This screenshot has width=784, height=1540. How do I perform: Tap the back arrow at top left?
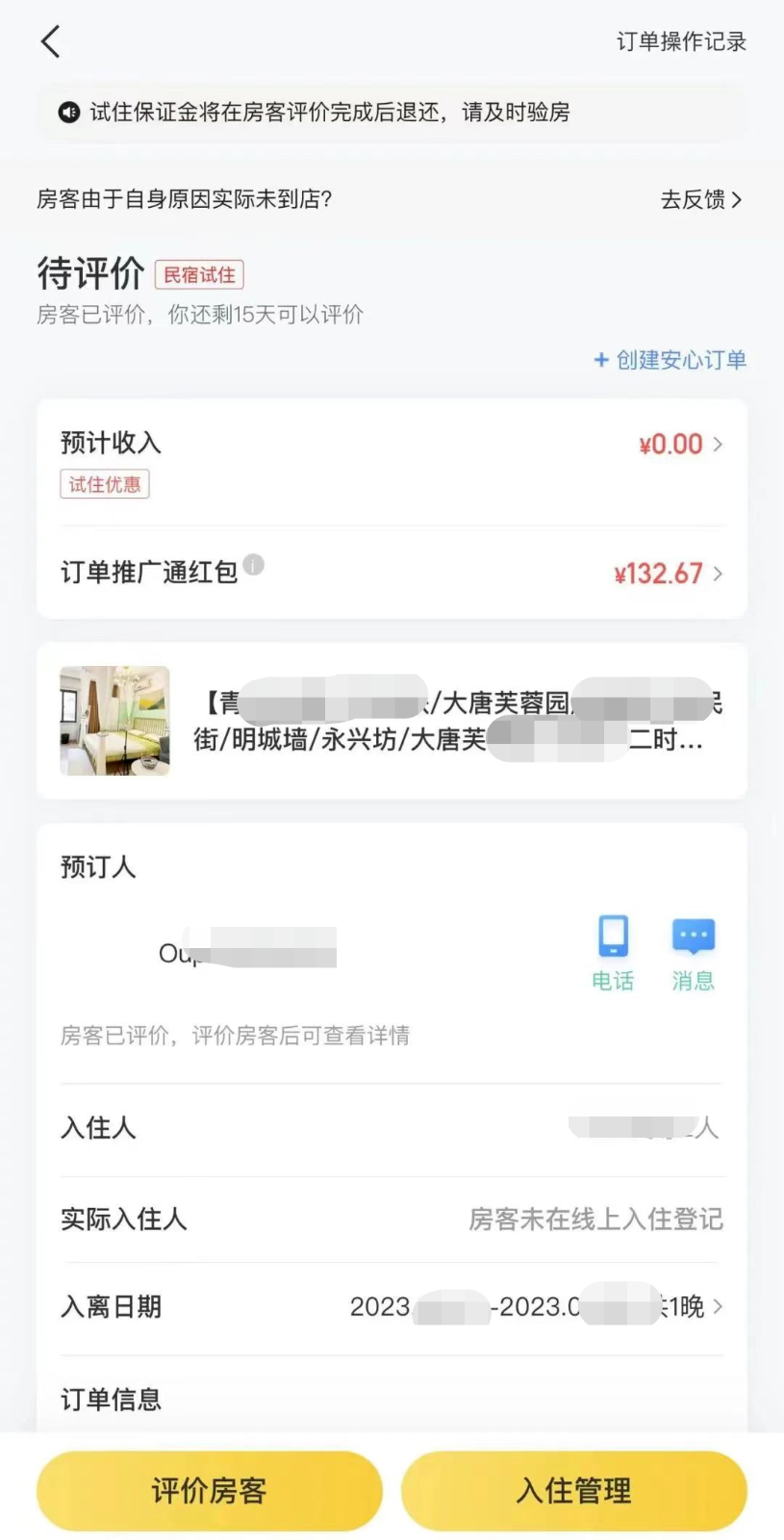50,42
